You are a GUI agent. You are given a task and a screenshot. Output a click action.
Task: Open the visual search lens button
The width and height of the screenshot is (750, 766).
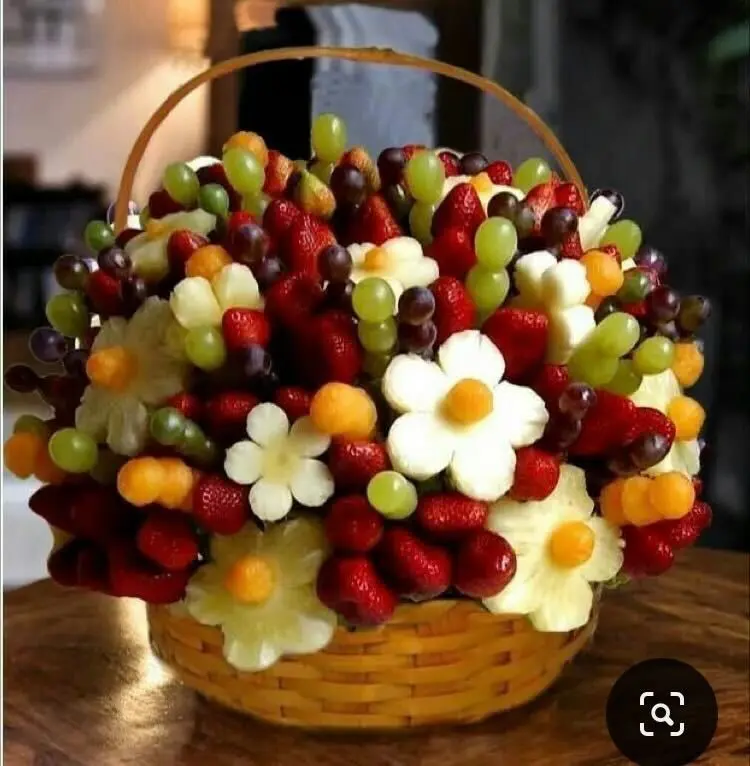[x=661, y=712]
